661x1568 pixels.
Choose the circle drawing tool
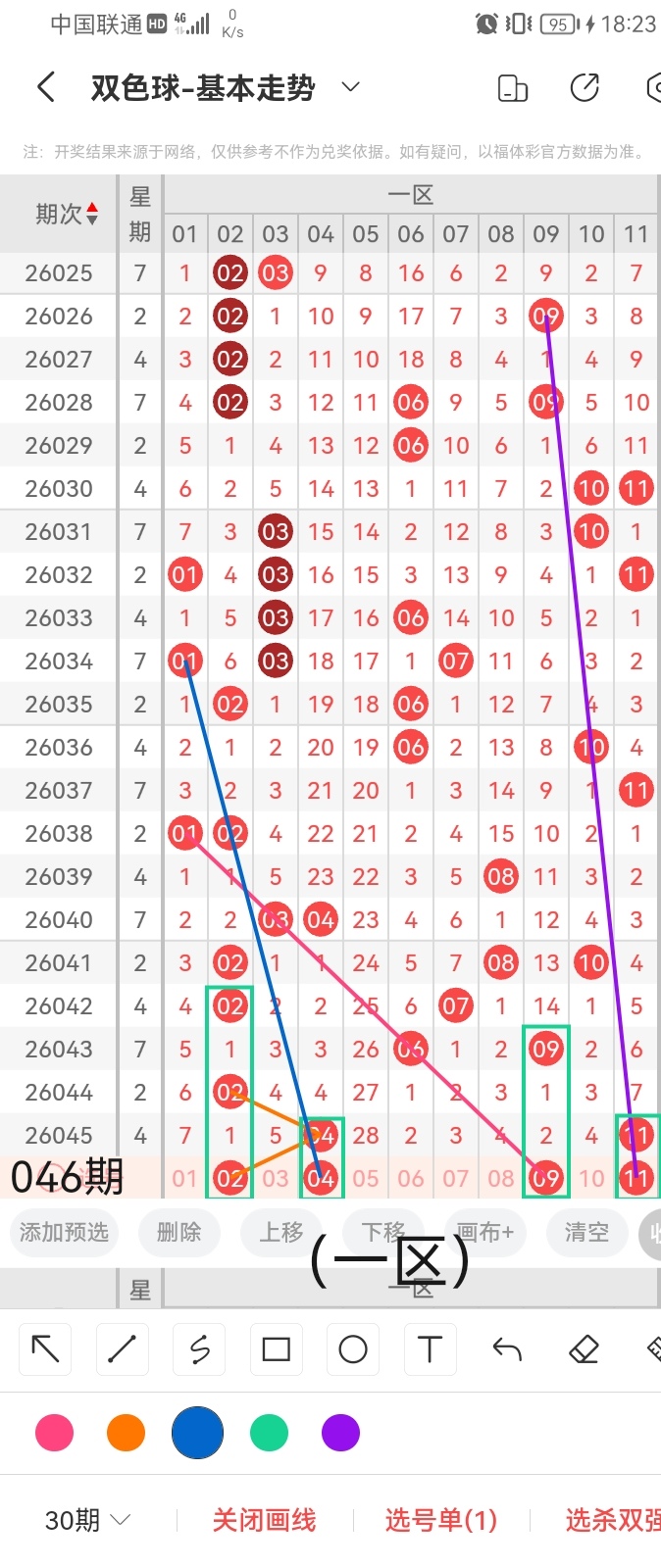point(353,1349)
